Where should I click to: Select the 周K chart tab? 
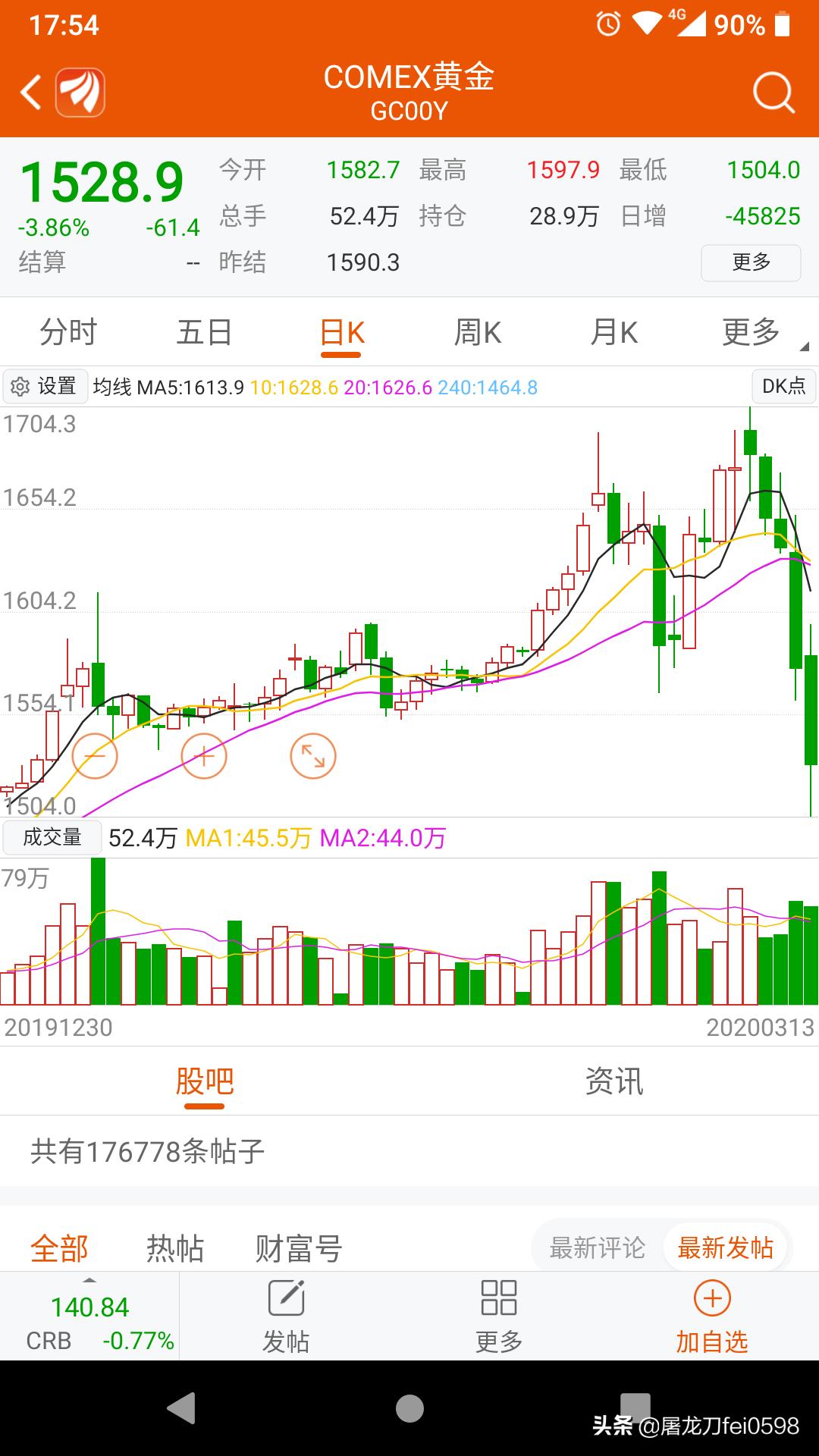tap(477, 332)
